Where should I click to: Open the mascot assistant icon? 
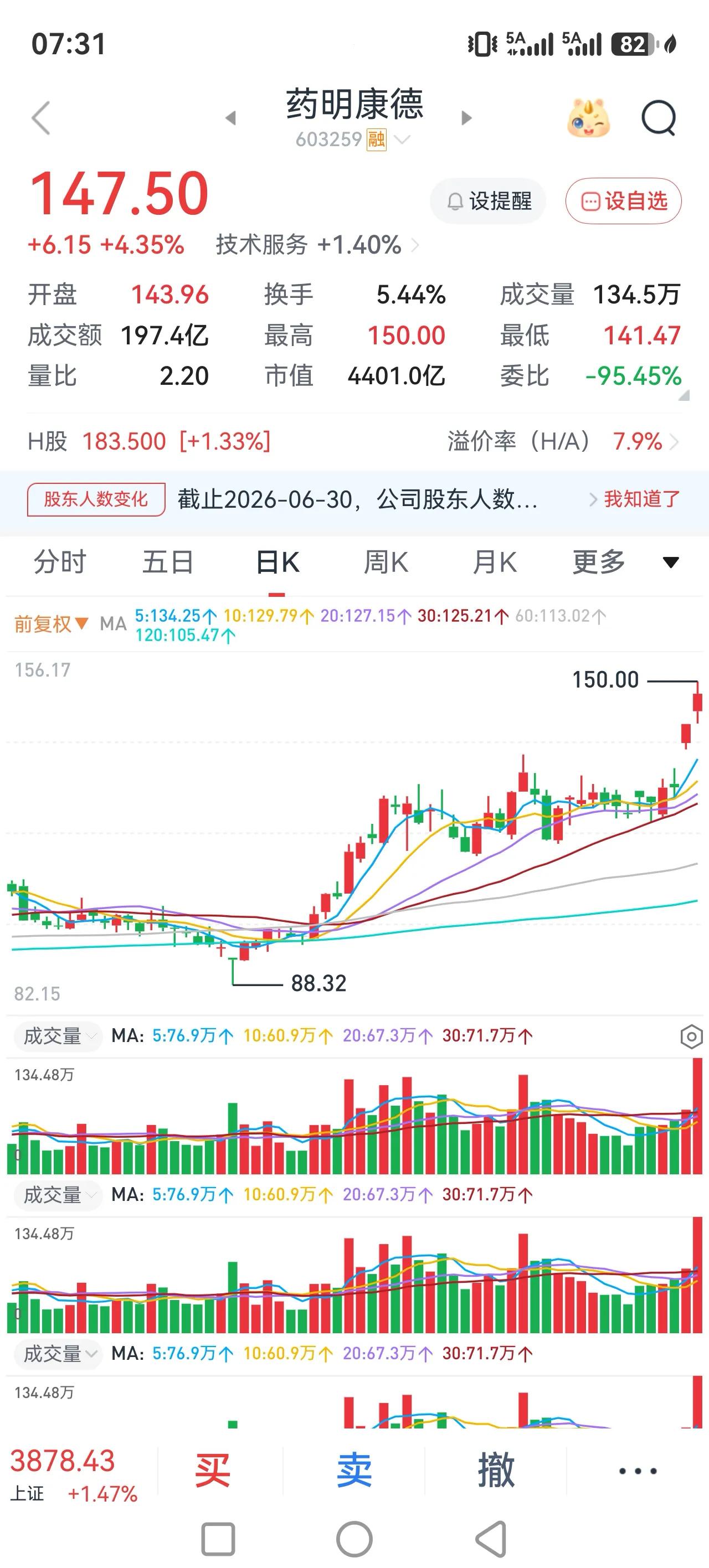pyautogui.click(x=588, y=117)
